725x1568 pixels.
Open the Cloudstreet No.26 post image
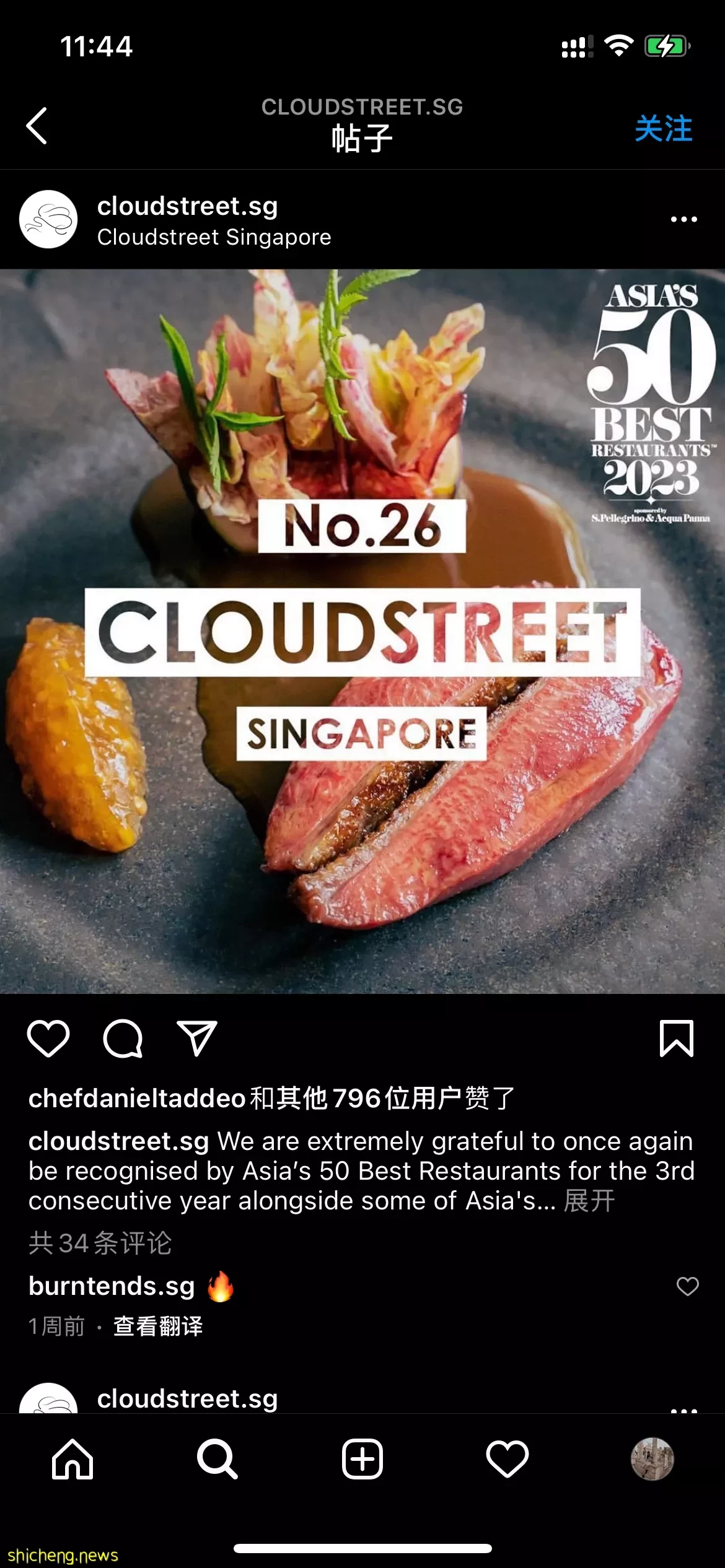[362, 632]
